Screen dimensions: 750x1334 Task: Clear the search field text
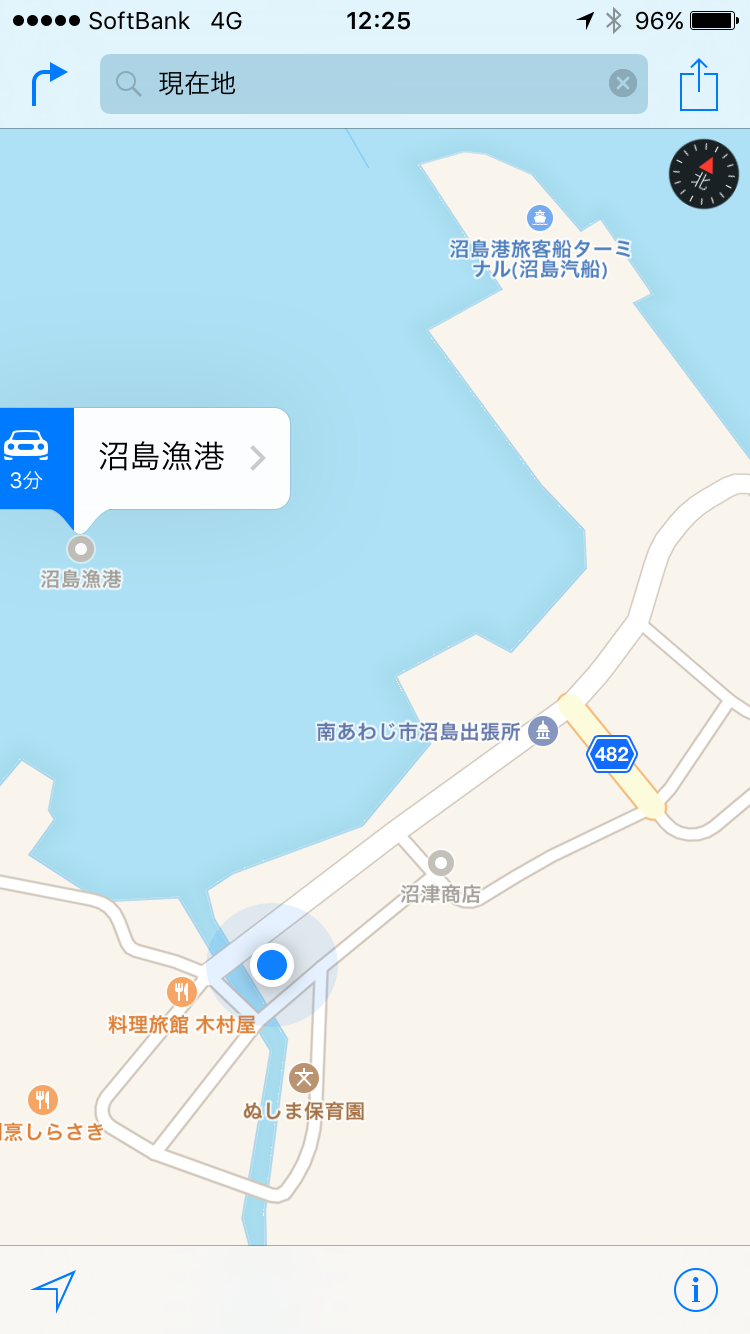622,84
